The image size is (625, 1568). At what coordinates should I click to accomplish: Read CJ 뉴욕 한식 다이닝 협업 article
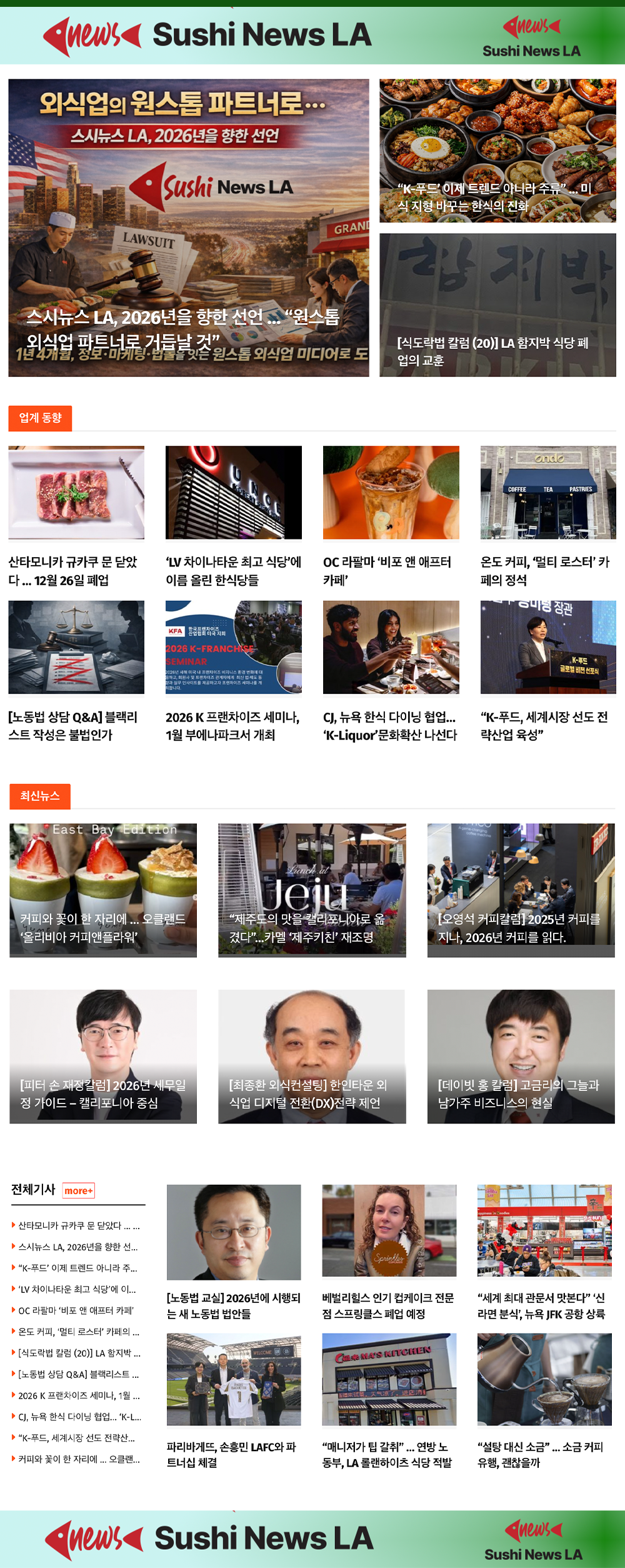coord(390,726)
